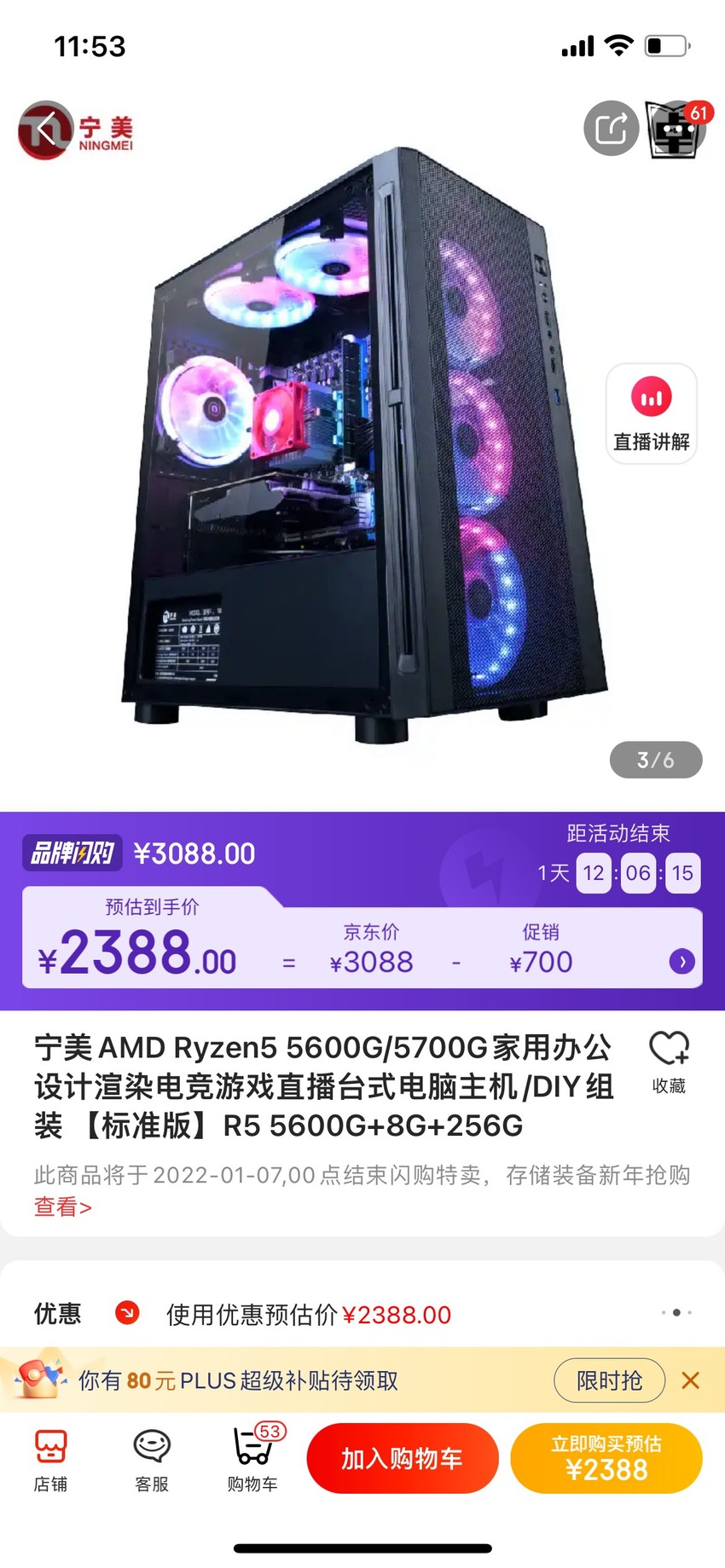Screen dimensions: 725x1568
Task: Go back using the top-left arrow
Action: coord(45,130)
